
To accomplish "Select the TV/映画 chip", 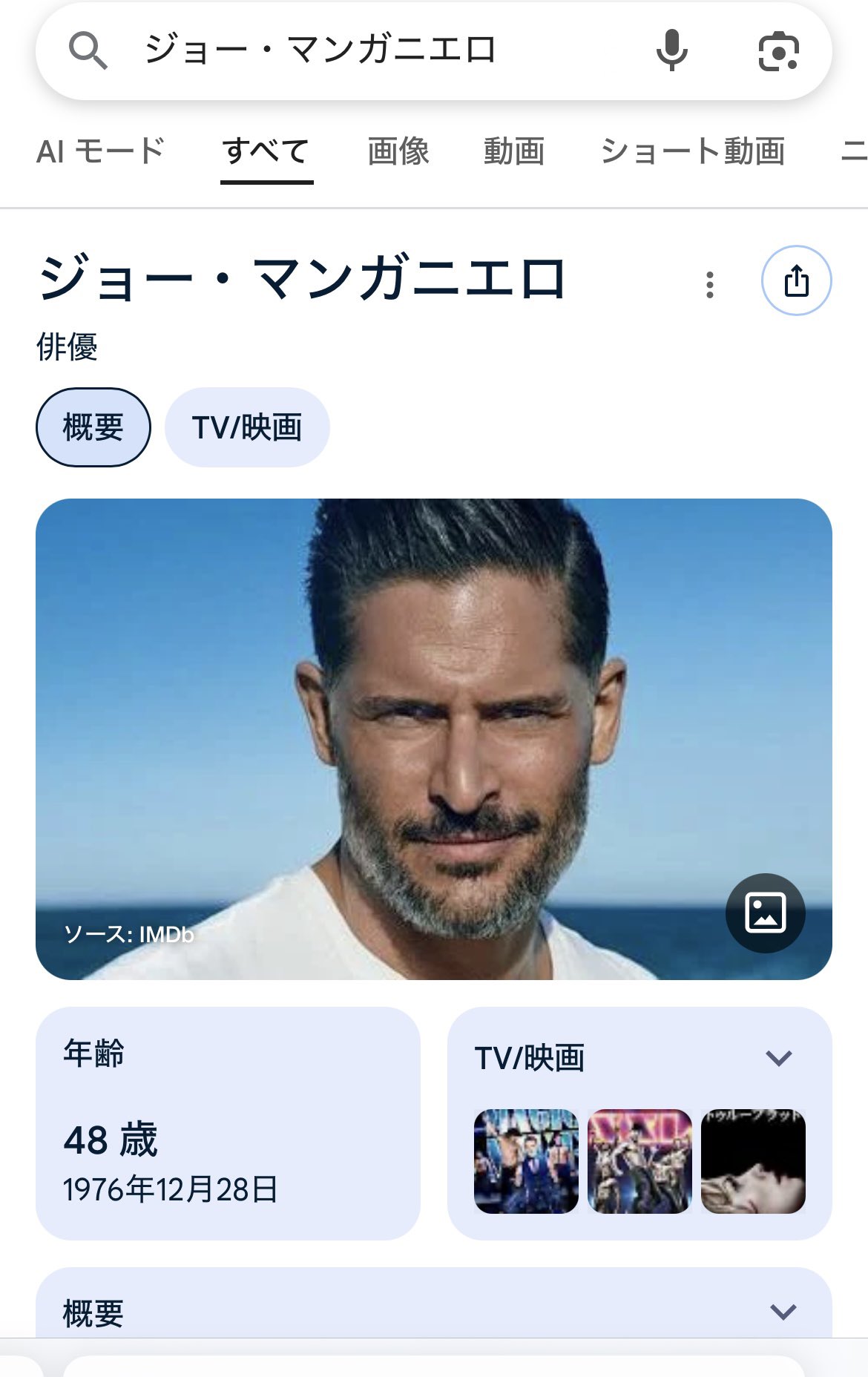I will [247, 427].
